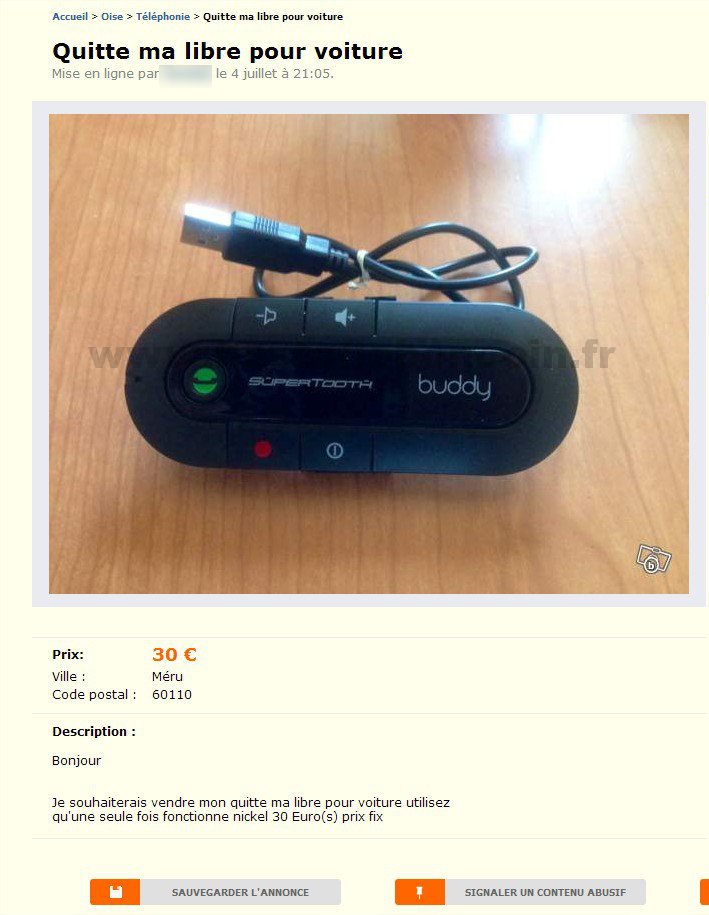Enlarge the main listing photo
Image resolution: width=709 pixels, height=915 pixels.
coord(369,353)
